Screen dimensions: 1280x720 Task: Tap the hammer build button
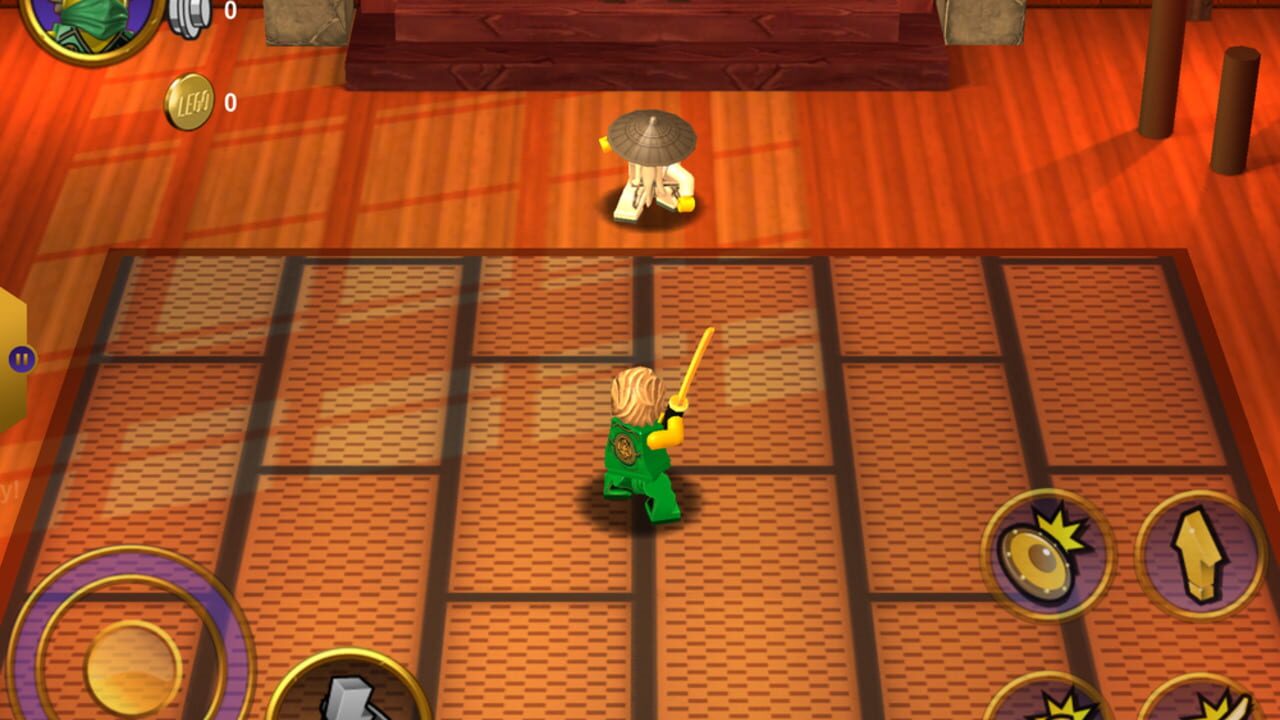pos(348,695)
